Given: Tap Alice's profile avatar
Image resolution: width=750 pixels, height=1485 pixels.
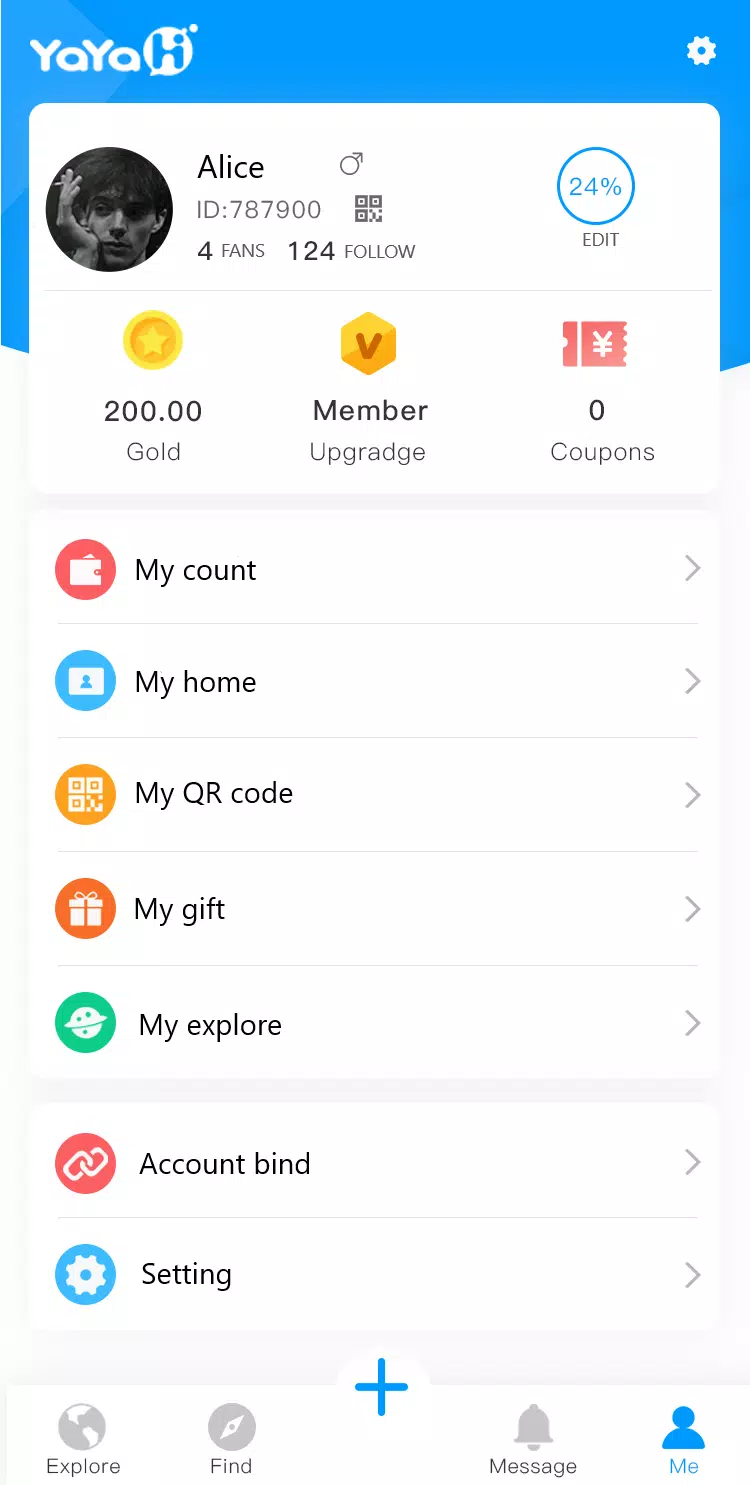Looking at the screenshot, I should (109, 210).
